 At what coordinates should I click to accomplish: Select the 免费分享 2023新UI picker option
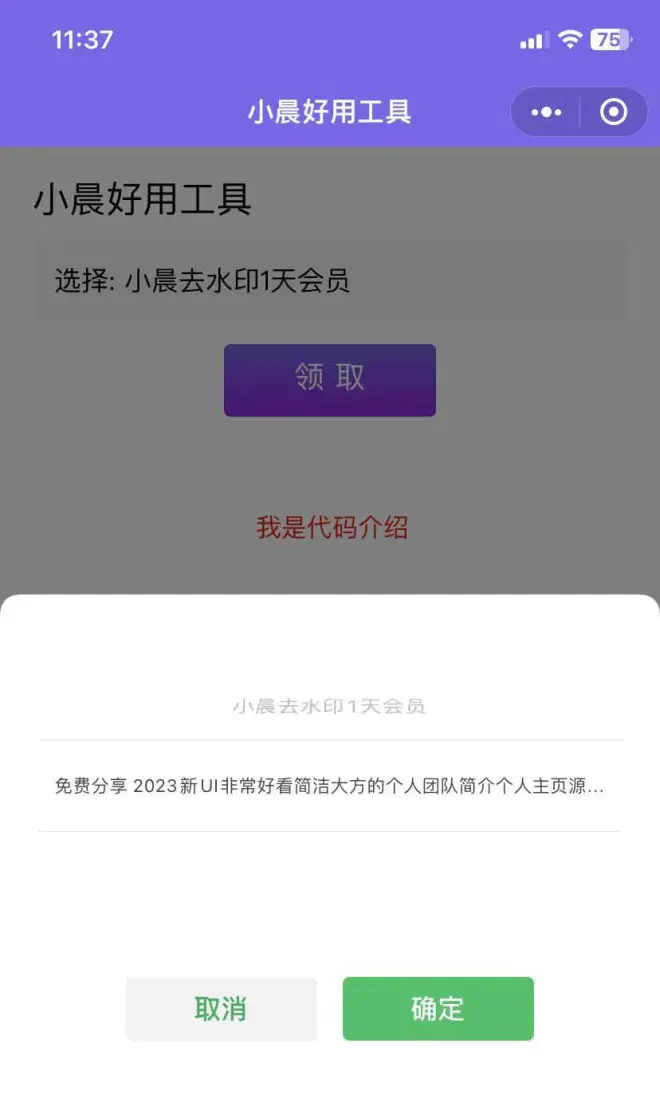pyautogui.click(x=330, y=786)
